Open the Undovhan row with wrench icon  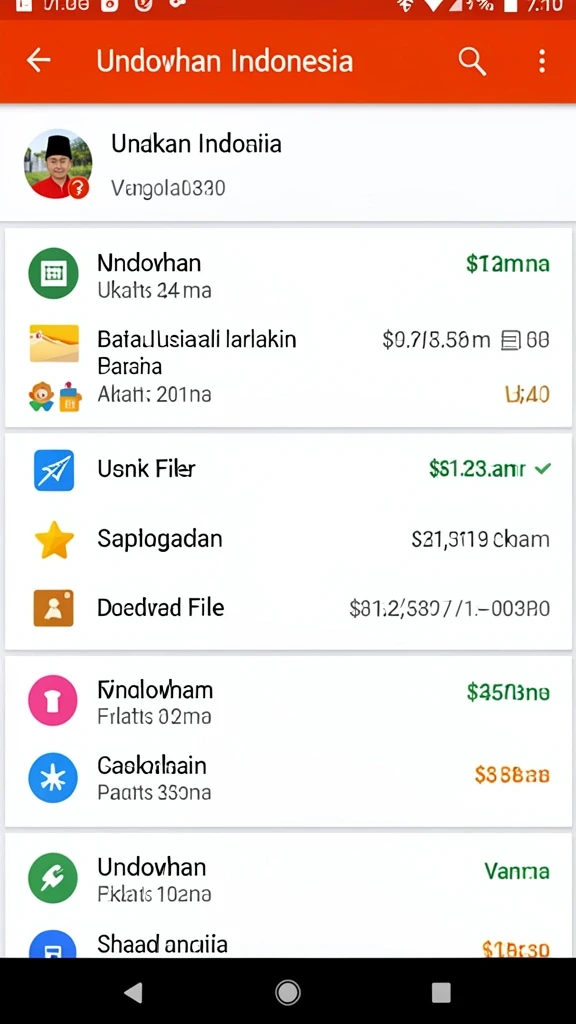coord(288,878)
